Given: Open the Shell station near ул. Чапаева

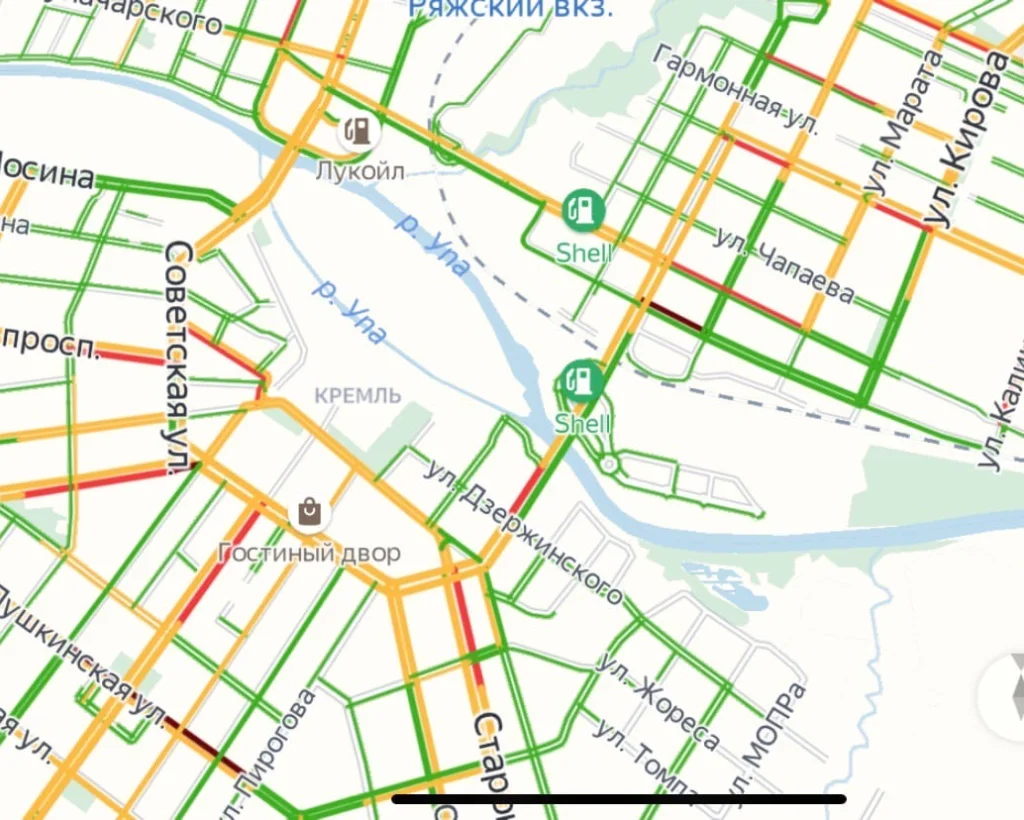Looking at the screenshot, I should click(x=583, y=210).
